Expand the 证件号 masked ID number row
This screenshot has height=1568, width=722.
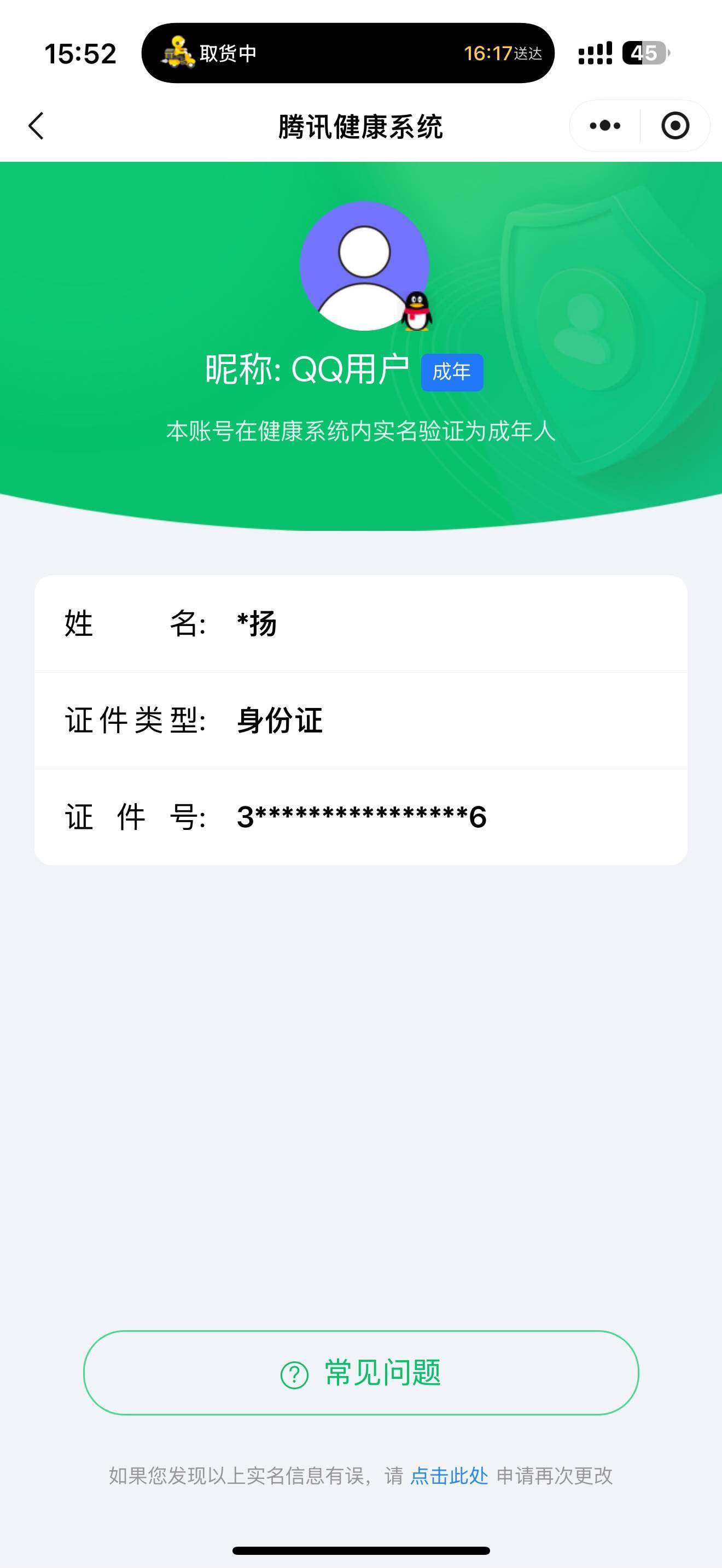click(360, 817)
